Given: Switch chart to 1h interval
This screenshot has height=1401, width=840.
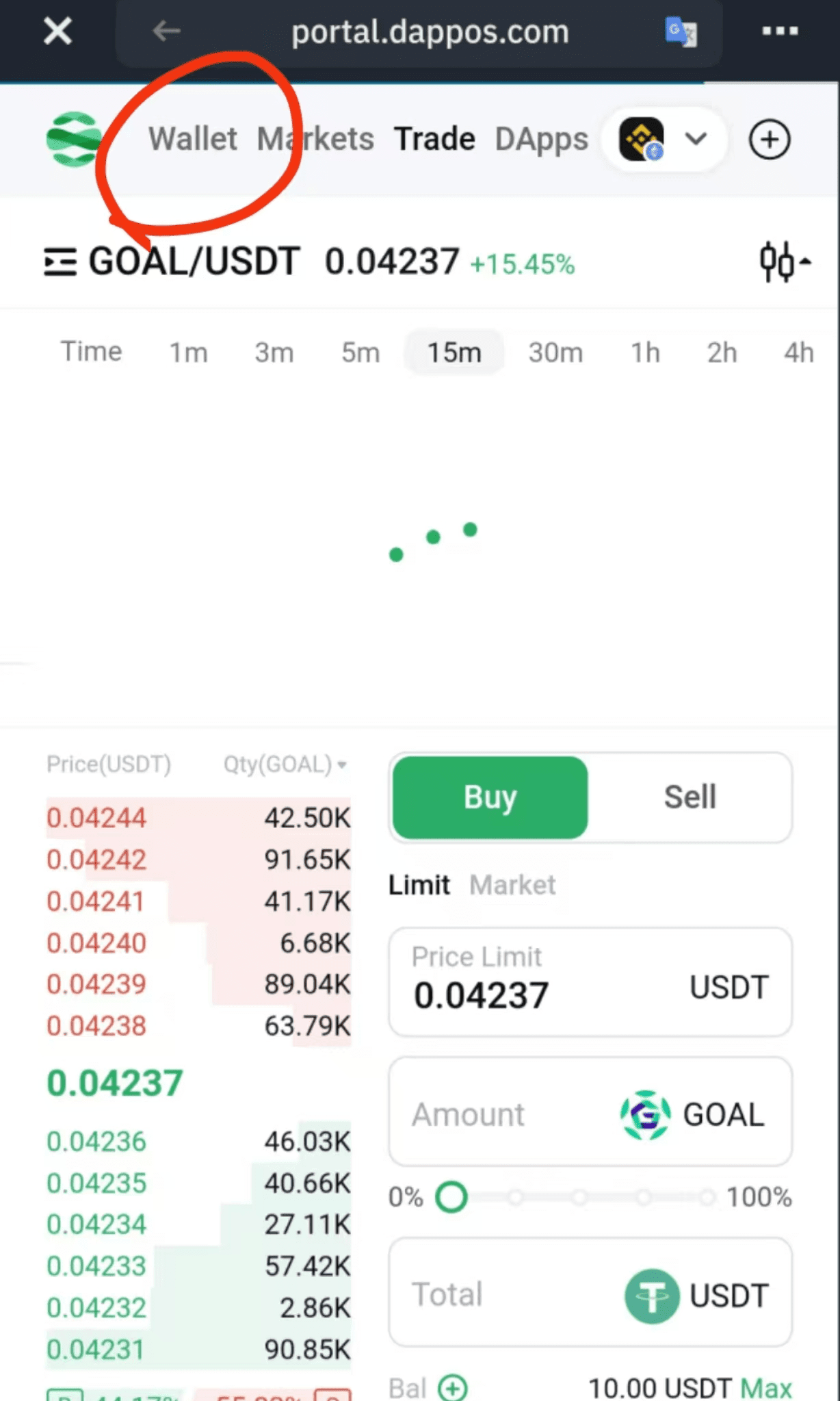Looking at the screenshot, I should coord(645,352).
